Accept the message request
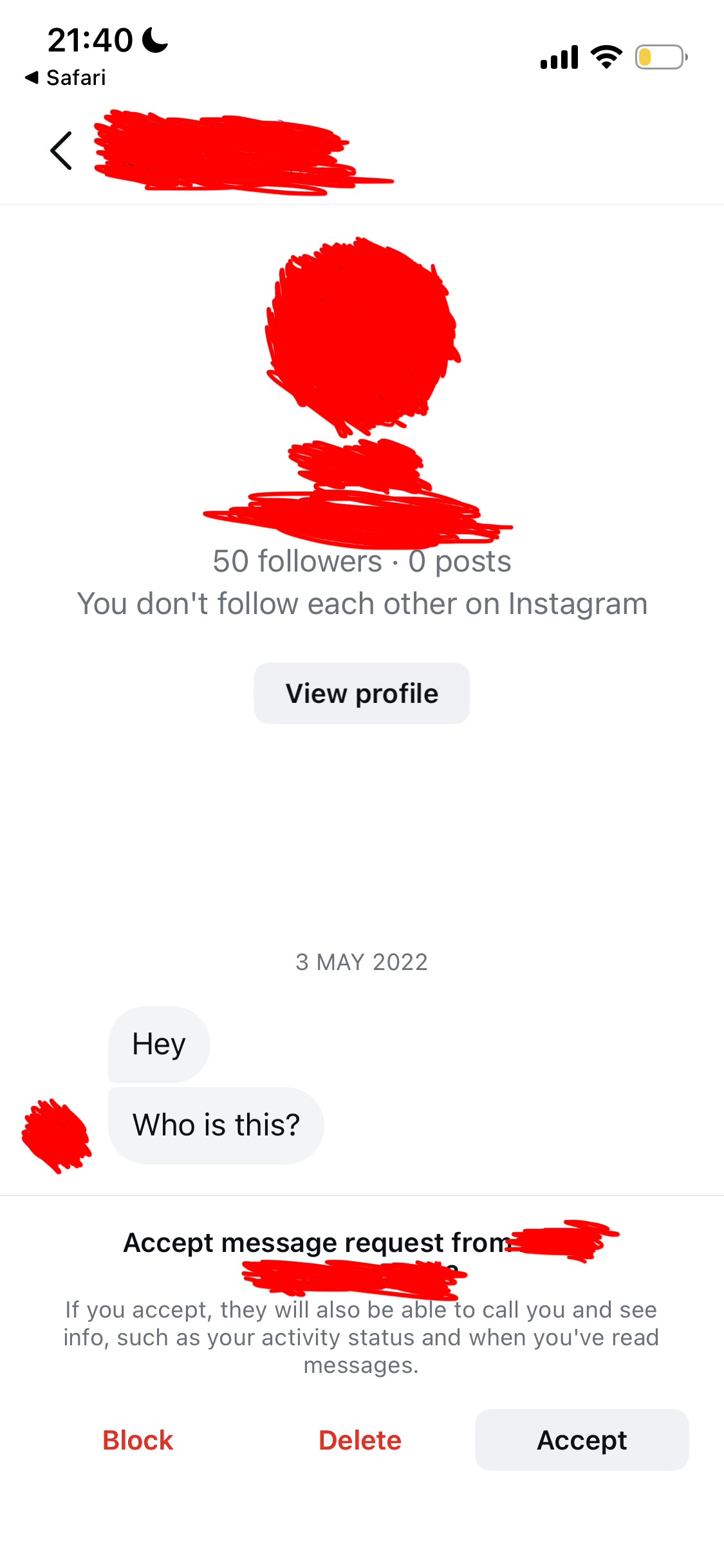 click(582, 1440)
